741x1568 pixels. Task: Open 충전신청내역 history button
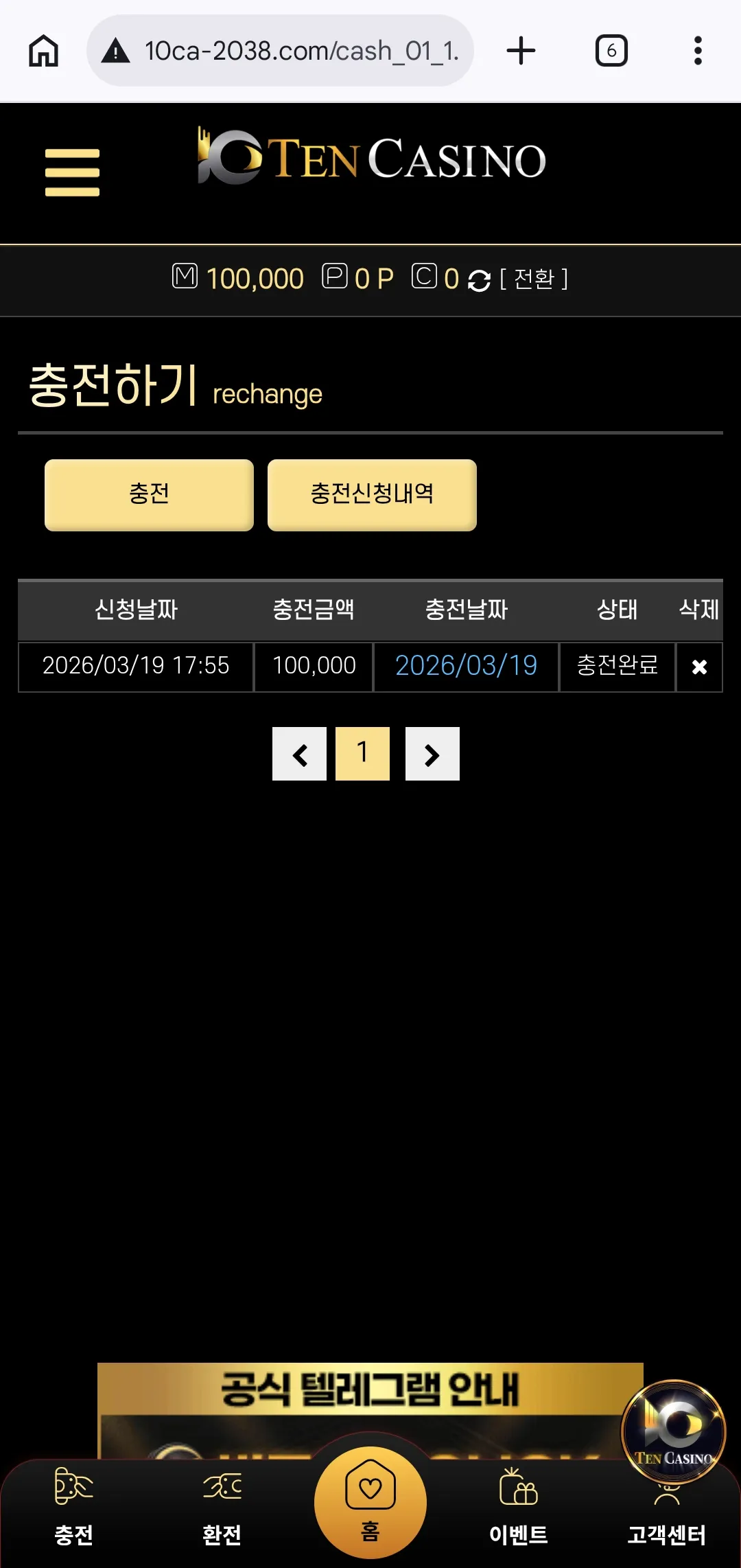coord(372,494)
